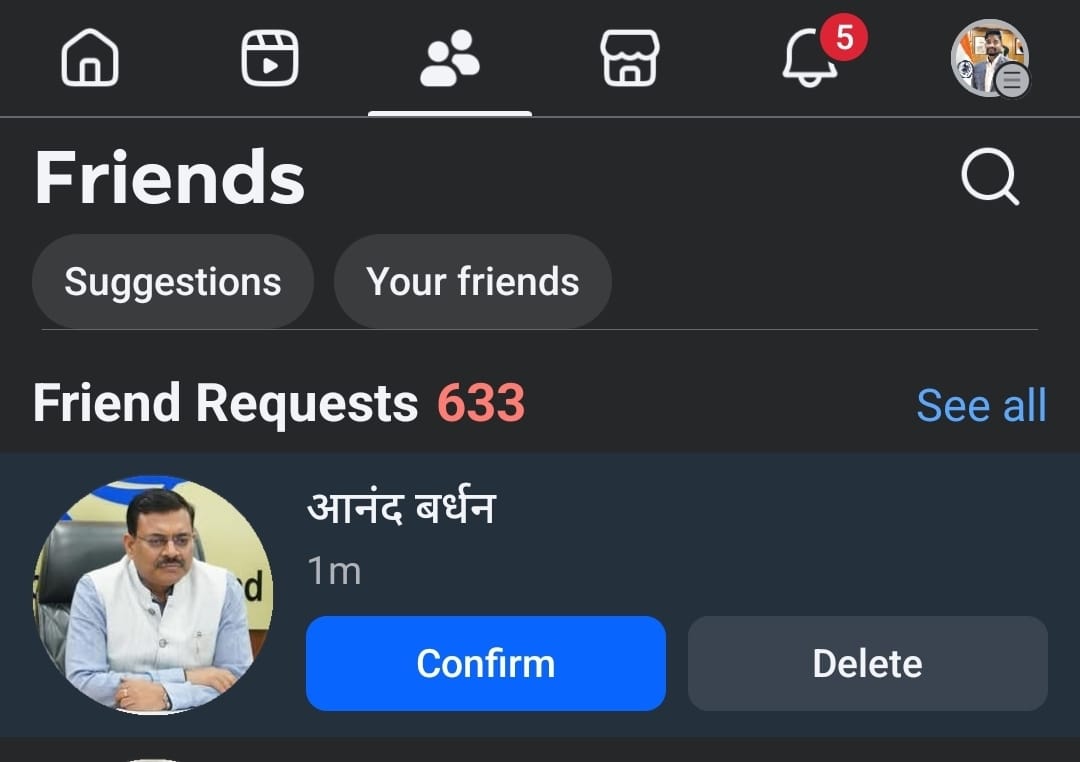Go to the Home feed tab

90,58
